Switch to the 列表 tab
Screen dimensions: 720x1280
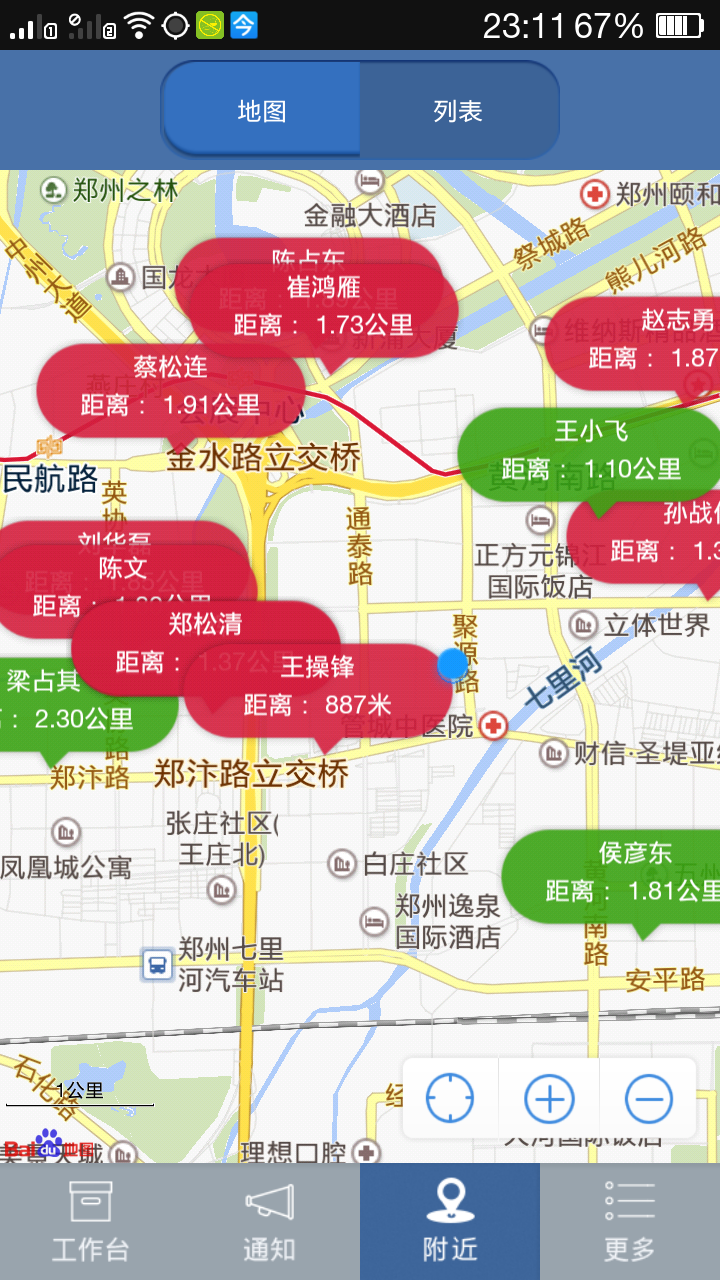(458, 110)
